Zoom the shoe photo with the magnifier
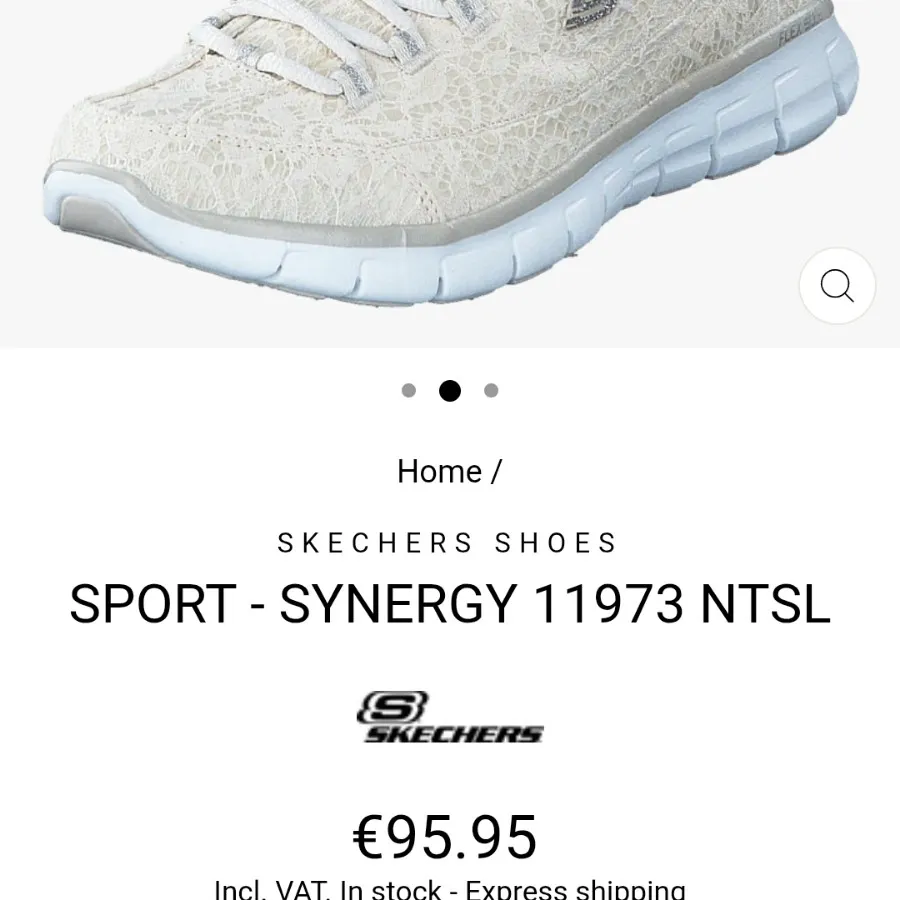This screenshot has height=900, width=900. point(837,286)
